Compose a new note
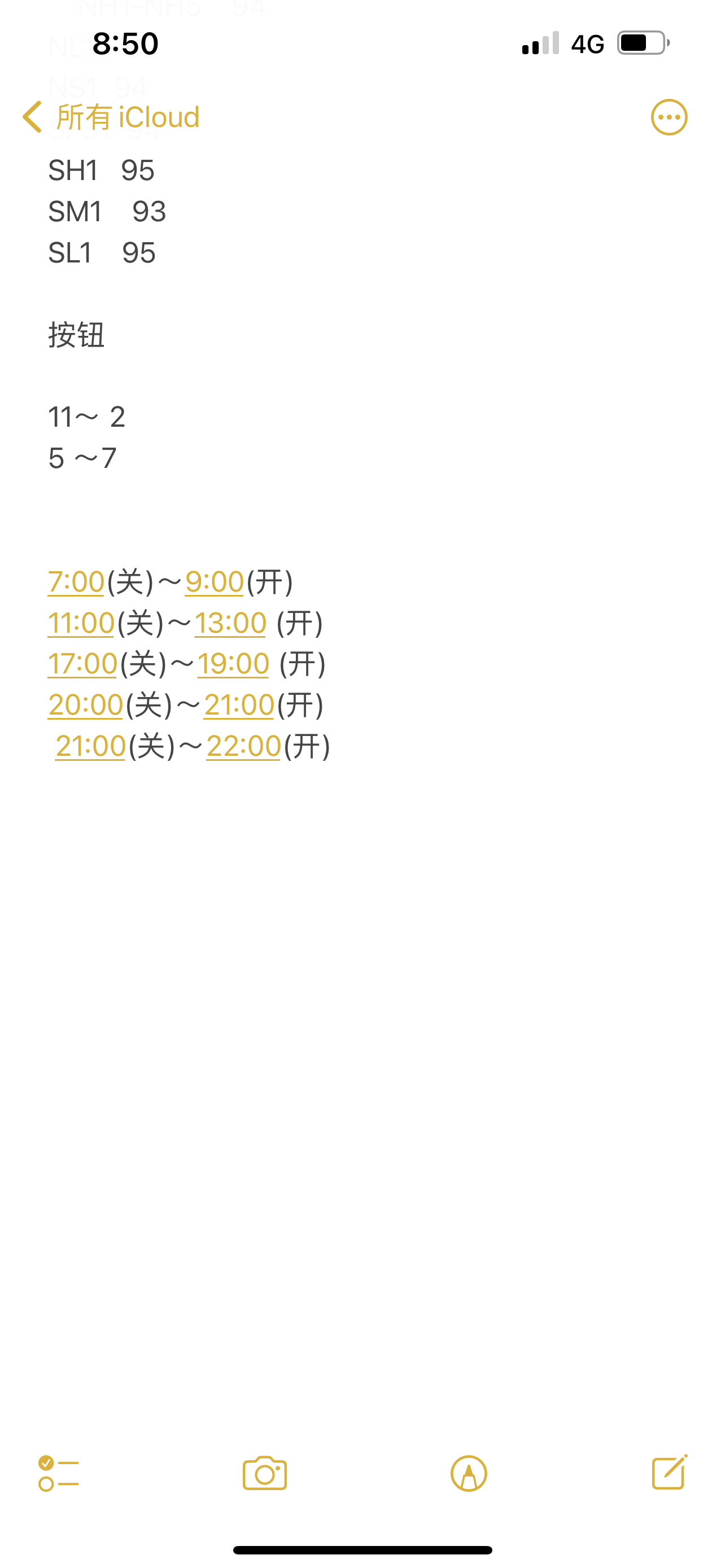The image size is (725, 1568). [669, 1473]
